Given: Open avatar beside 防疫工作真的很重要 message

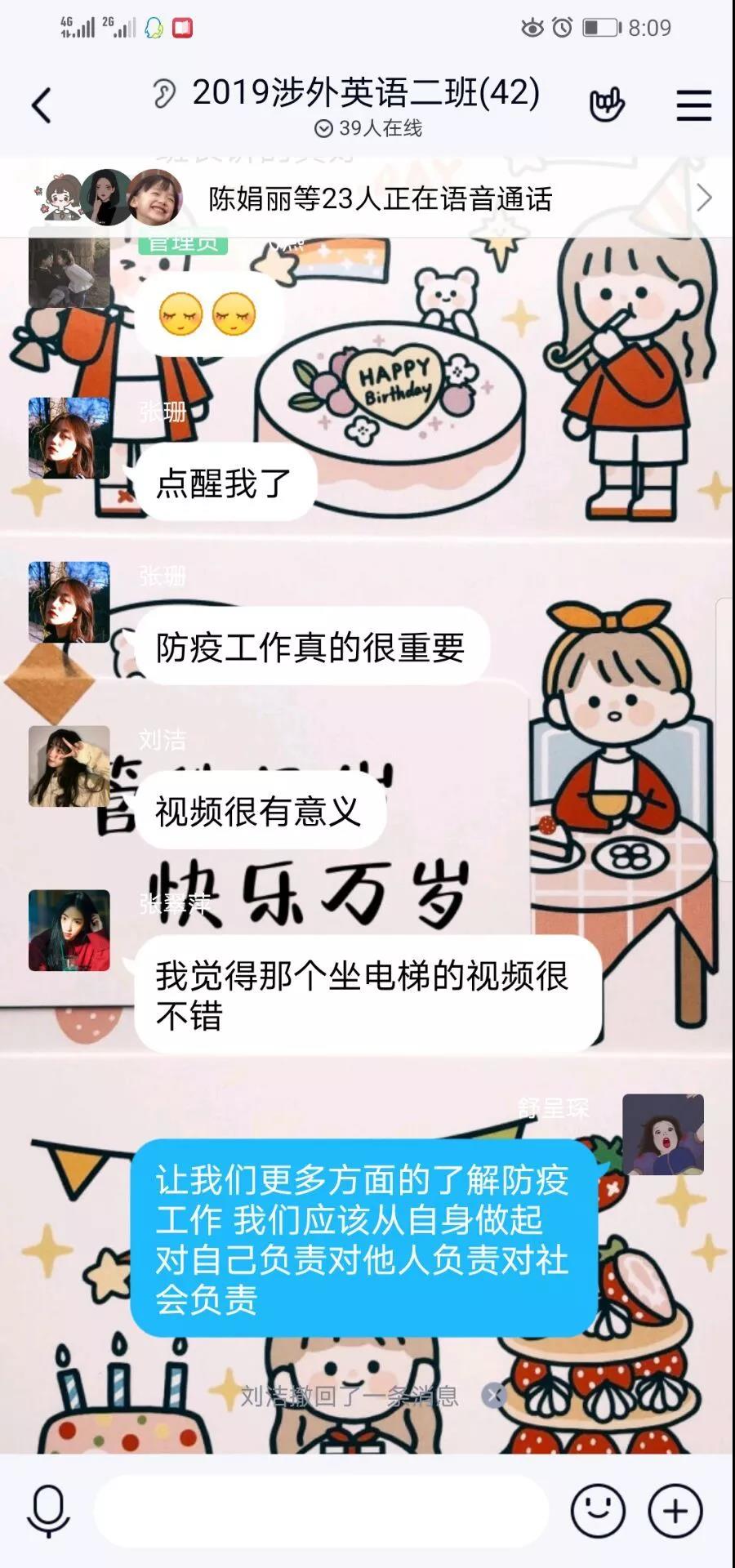Looking at the screenshot, I should pos(69,602).
